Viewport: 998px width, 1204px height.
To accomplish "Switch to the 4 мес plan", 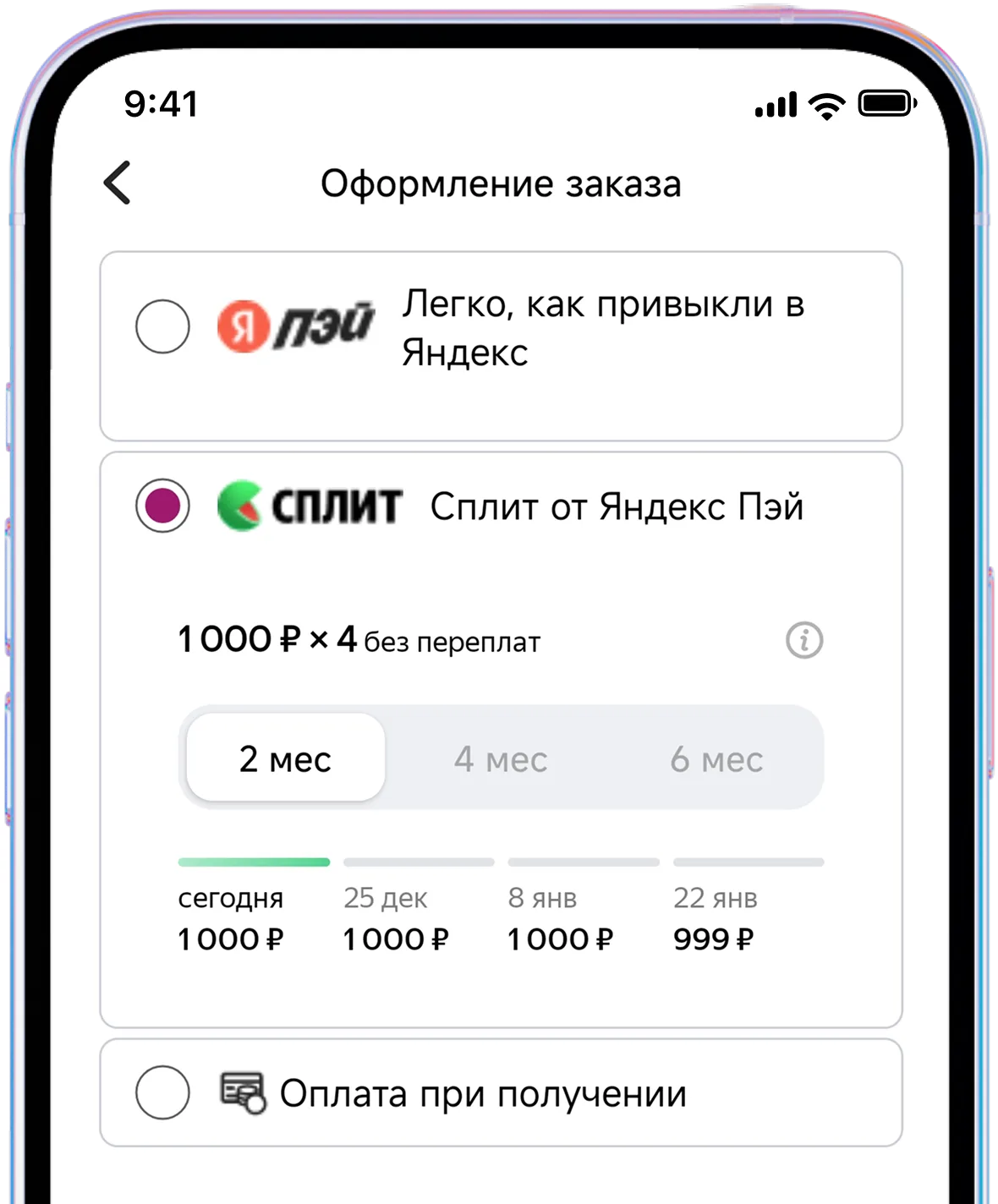I will coord(501,758).
